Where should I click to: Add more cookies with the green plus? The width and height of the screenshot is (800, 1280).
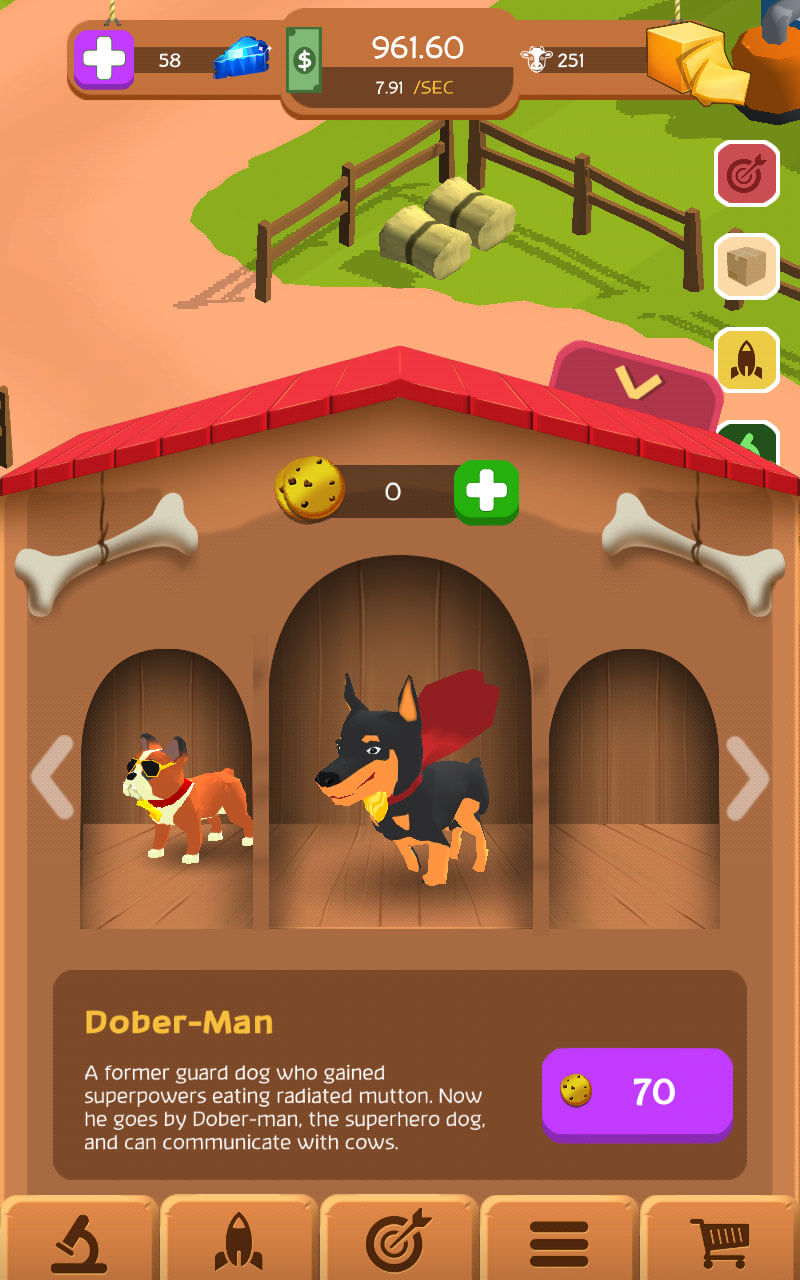(x=486, y=491)
